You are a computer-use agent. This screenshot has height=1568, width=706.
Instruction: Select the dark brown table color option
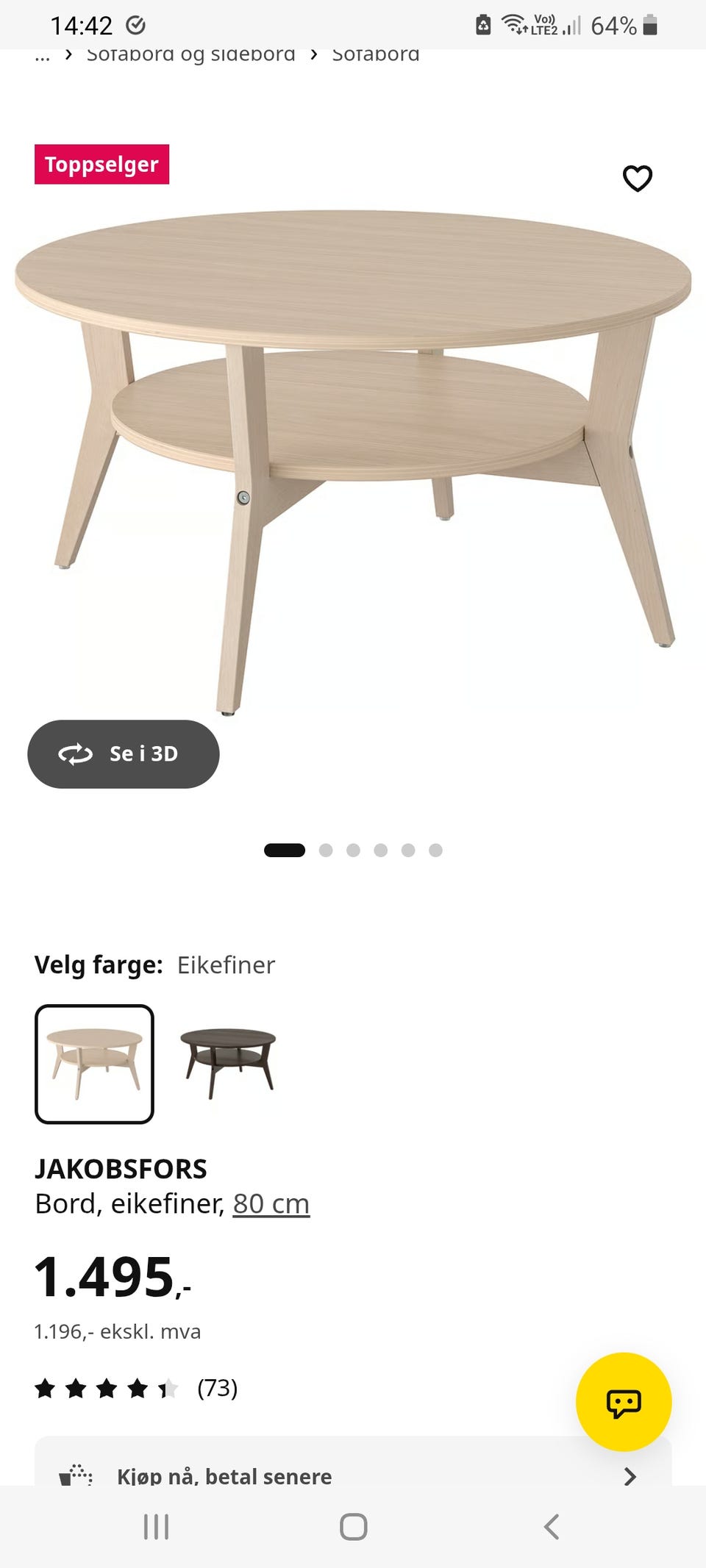tap(228, 1064)
